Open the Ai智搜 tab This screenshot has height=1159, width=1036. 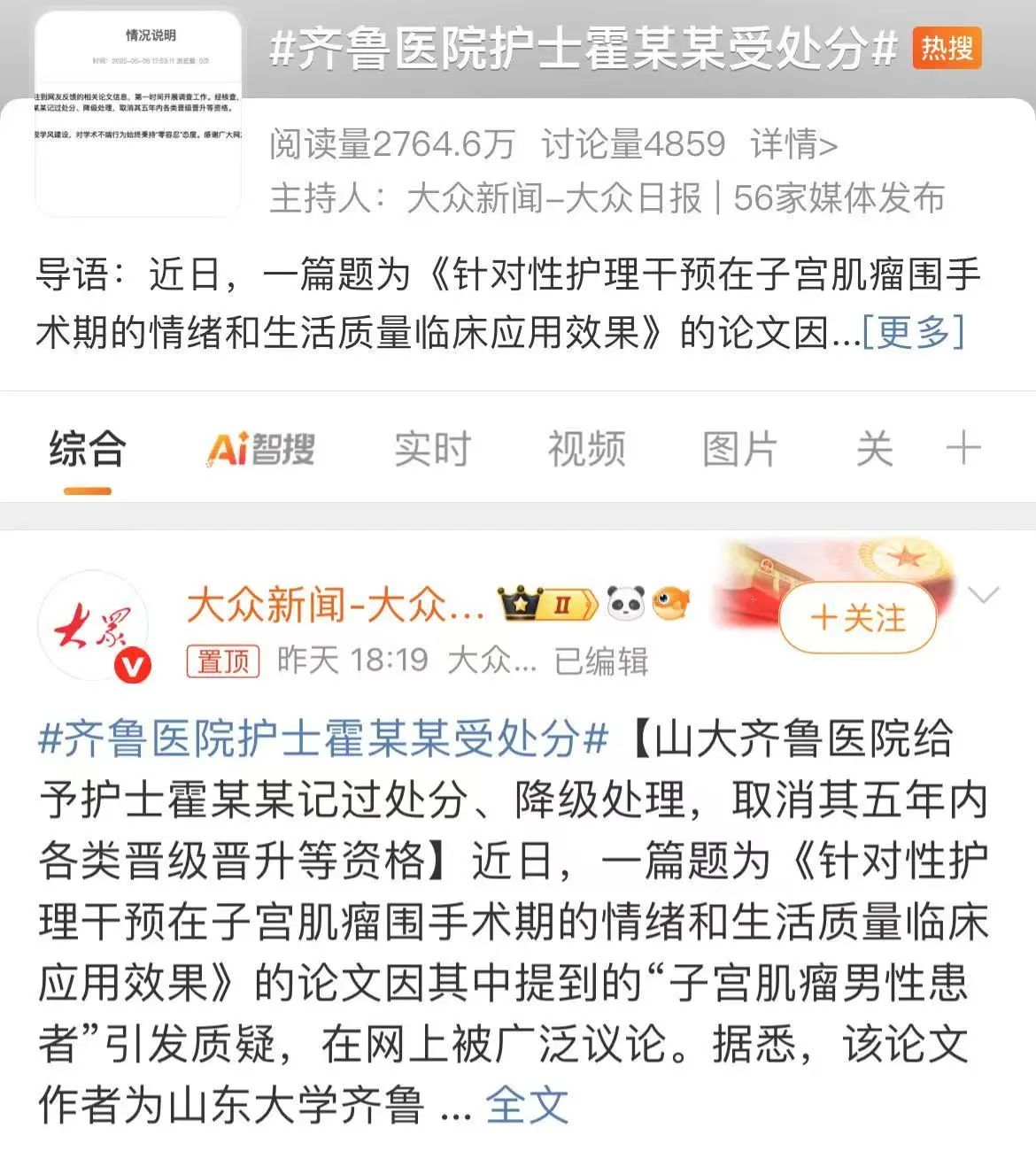261,449
